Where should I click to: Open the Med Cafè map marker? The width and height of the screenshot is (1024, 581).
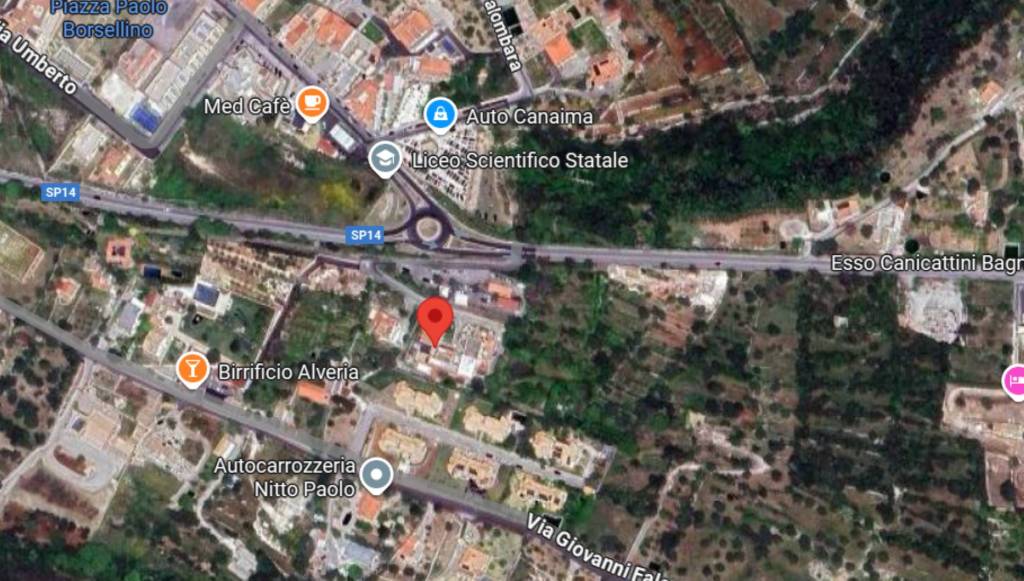tap(312, 103)
